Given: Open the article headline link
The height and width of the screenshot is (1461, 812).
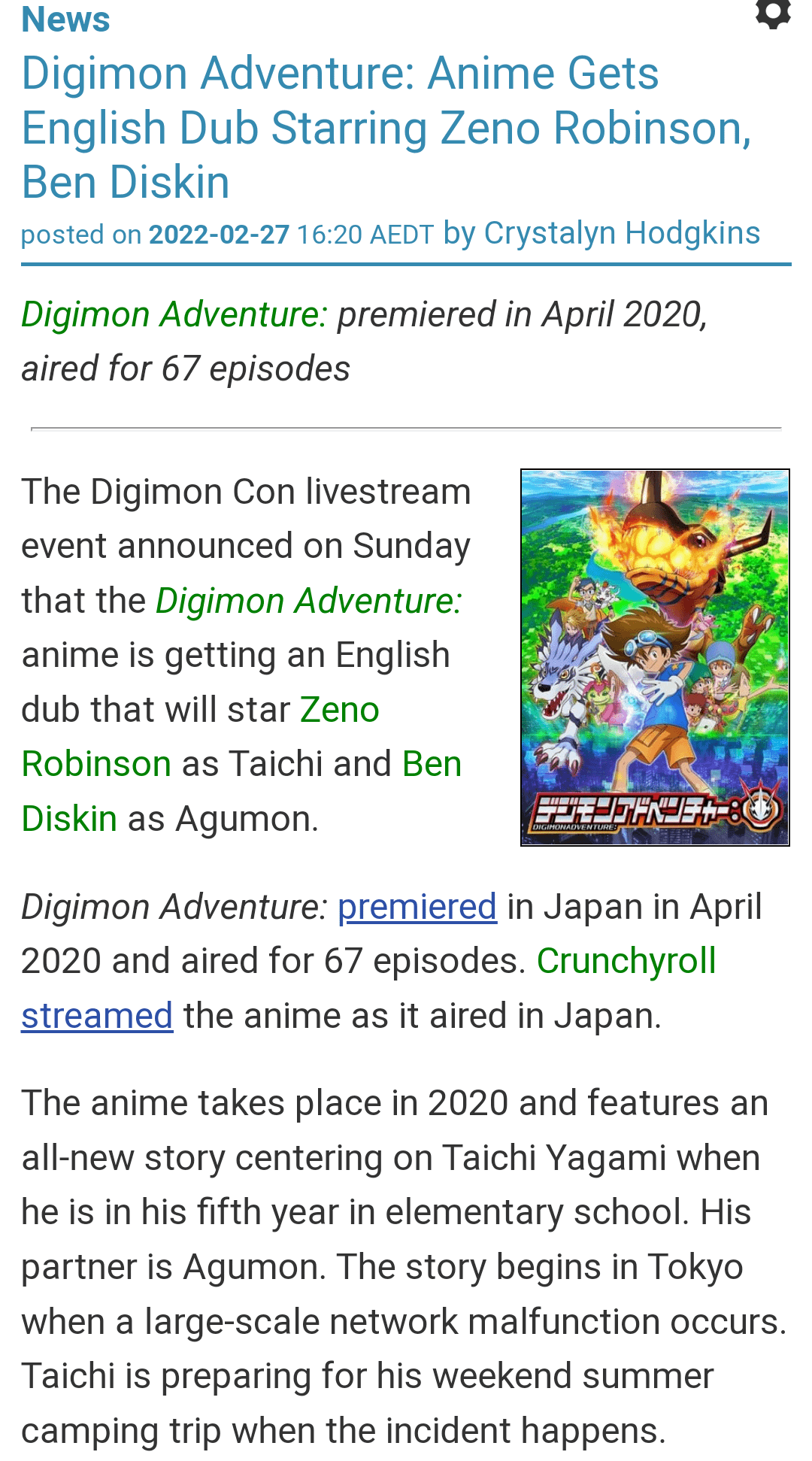Looking at the screenshot, I should (386, 128).
